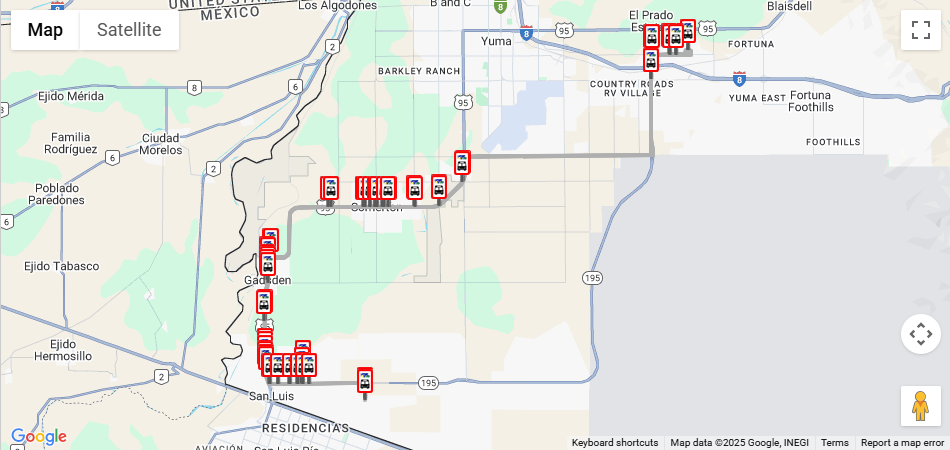Image resolution: width=950 pixels, height=450 pixels.
Task: Report a map error
Action: 902,443
